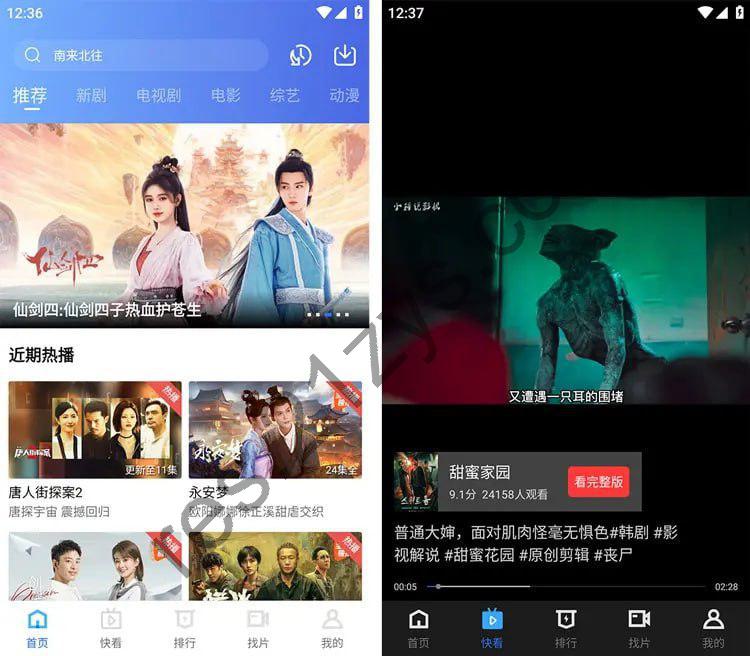Switch to the 新剧 top tab
Viewport: 750px width, 656px height.
tap(91, 96)
